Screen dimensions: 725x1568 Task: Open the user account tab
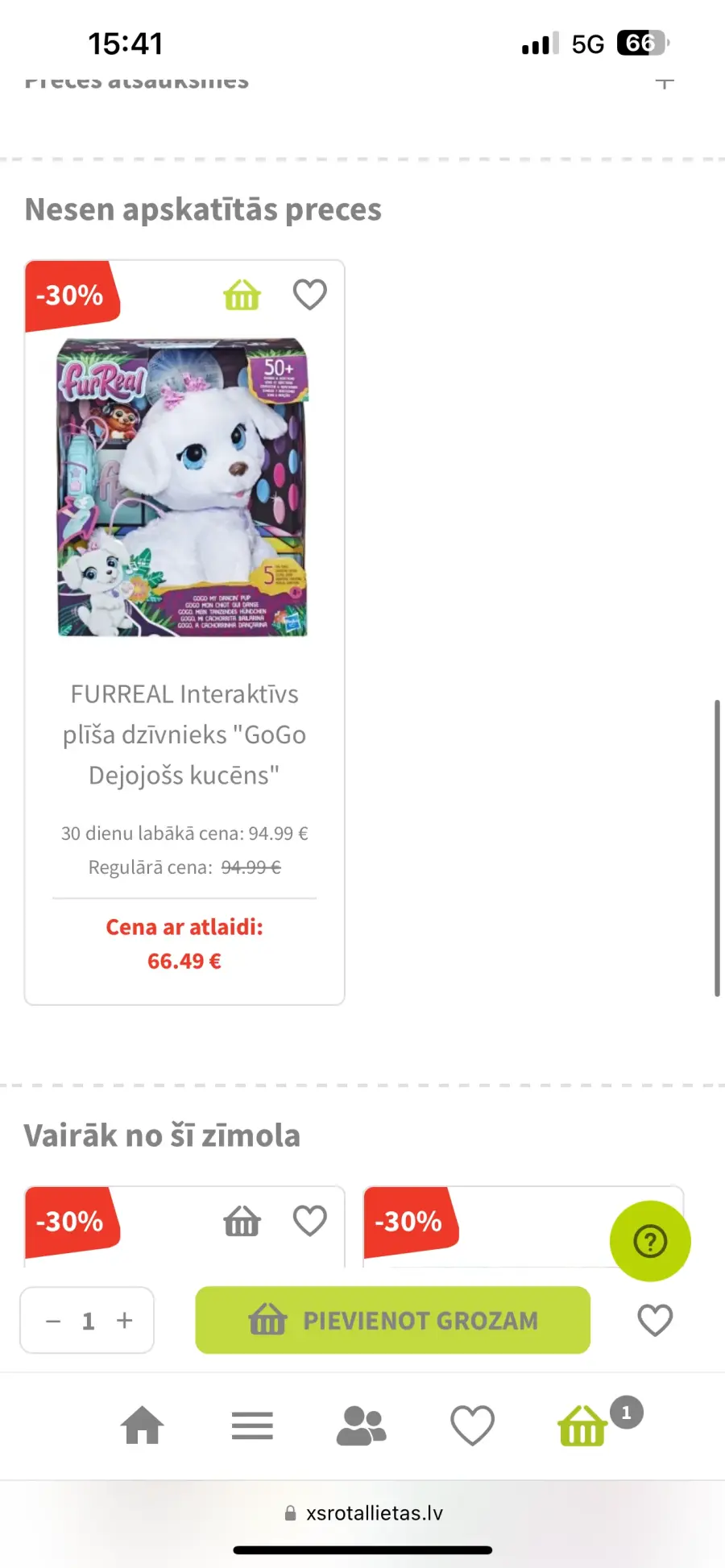click(x=361, y=1425)
